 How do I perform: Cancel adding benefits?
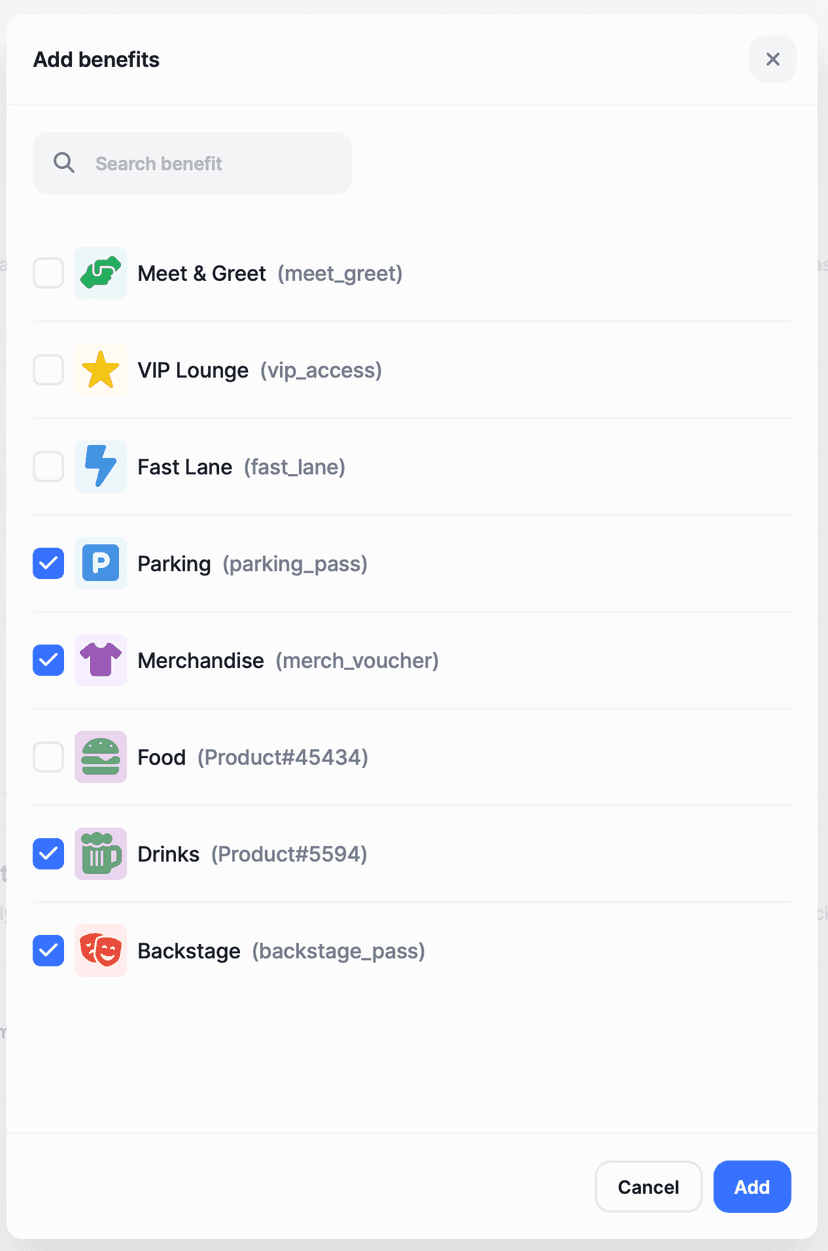[x=648, y=1187]
